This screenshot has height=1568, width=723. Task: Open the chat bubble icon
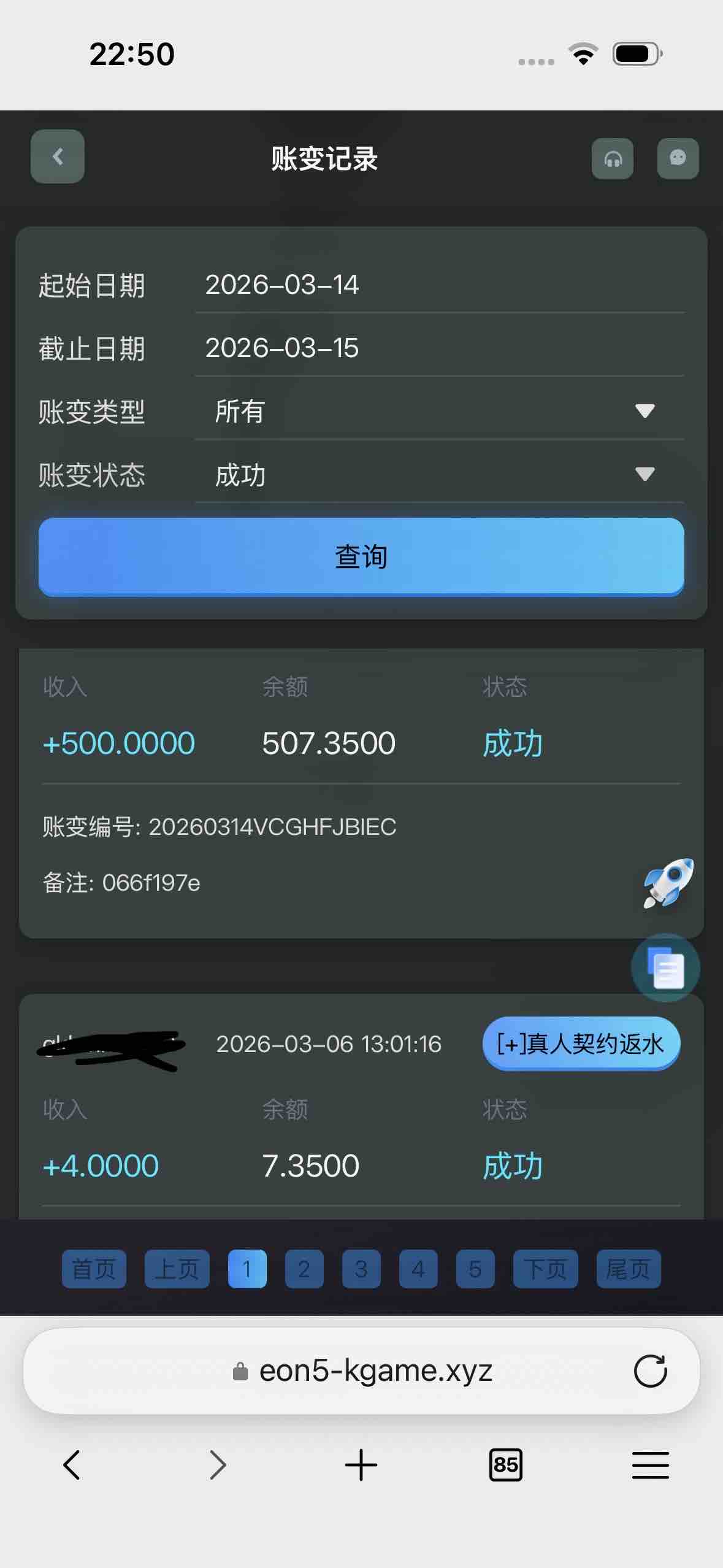click(678, 159)
